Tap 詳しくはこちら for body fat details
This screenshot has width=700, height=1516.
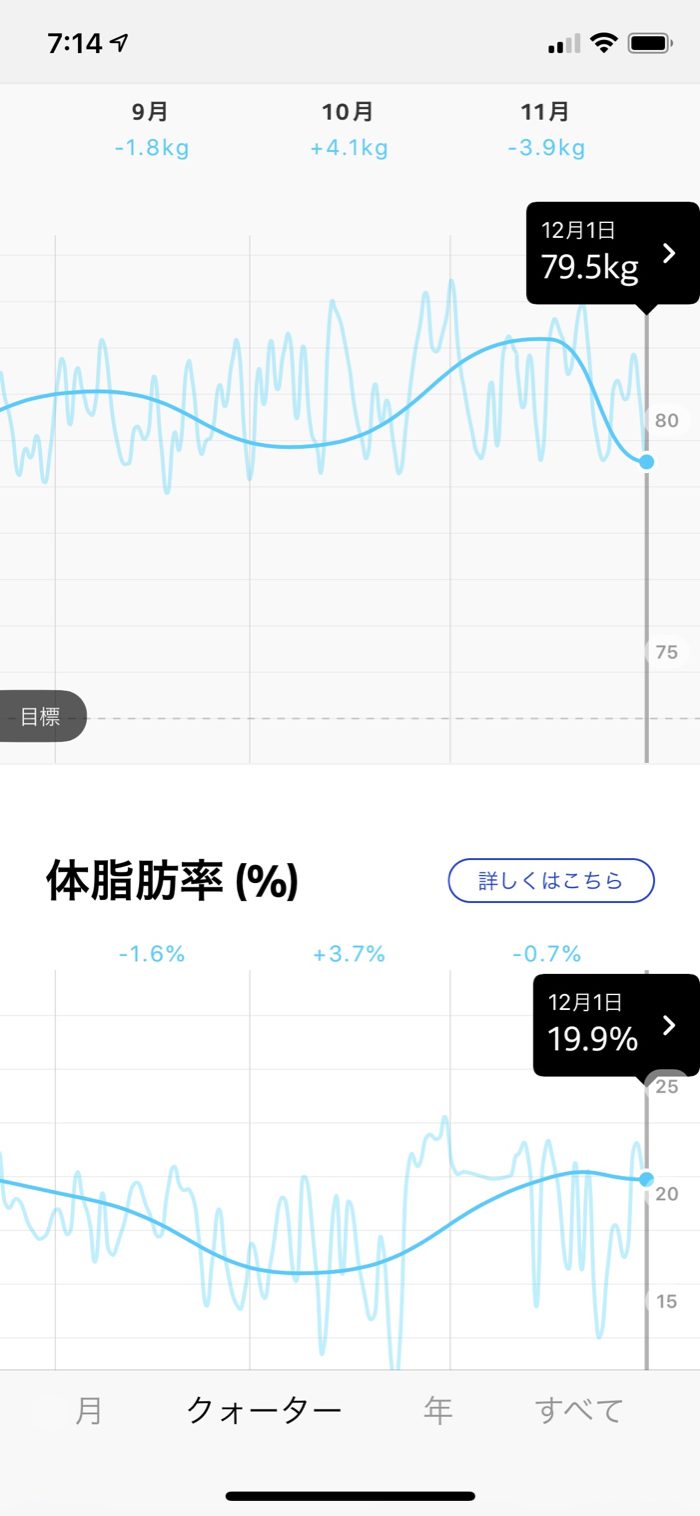pos(550,881)
